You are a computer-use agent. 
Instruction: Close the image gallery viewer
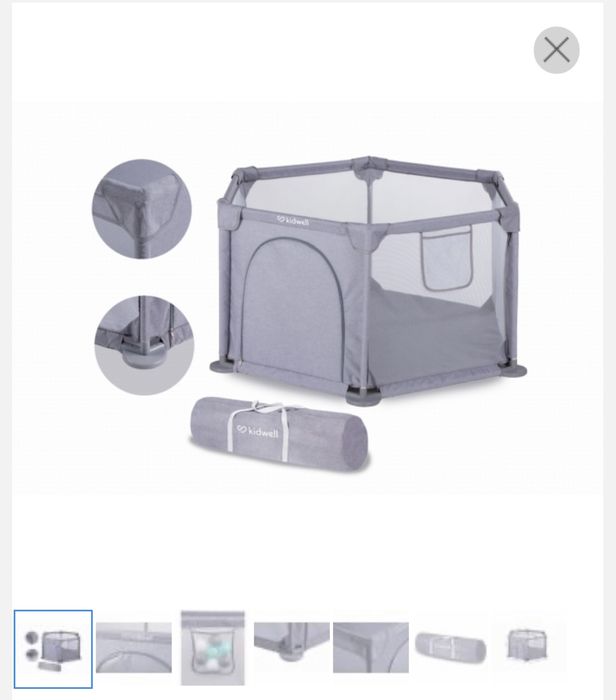(556, 50)
